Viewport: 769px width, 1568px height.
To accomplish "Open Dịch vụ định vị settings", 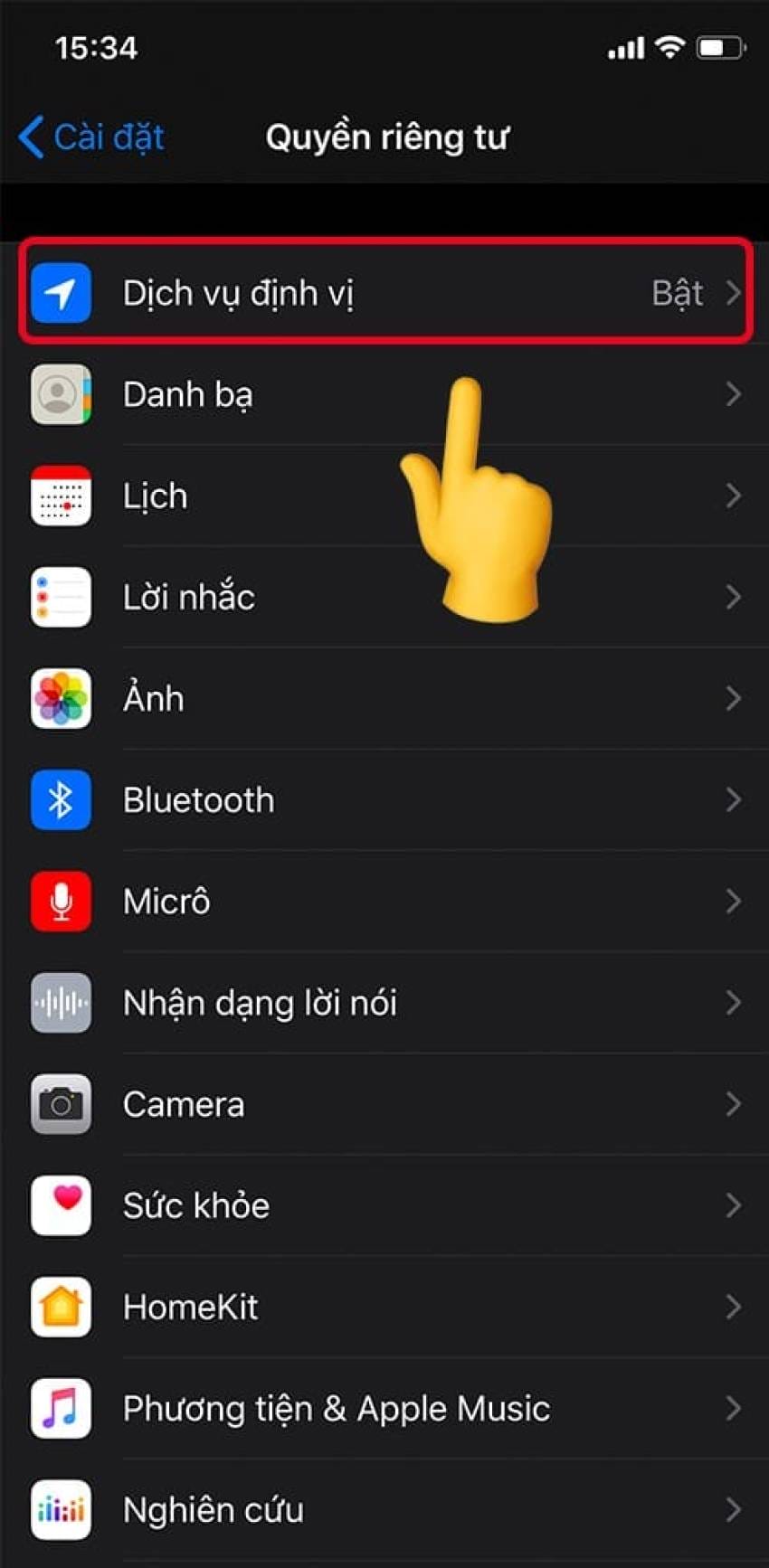I will (384, 293).
